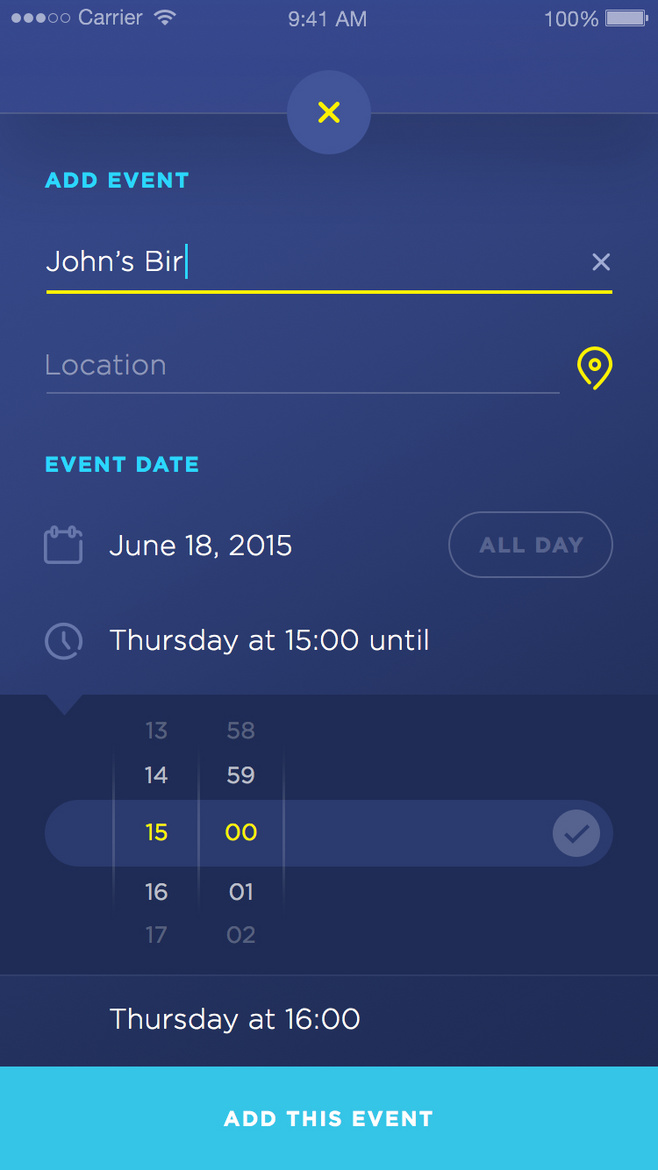
Task: Edit the event name field
Action: point(300,262)
